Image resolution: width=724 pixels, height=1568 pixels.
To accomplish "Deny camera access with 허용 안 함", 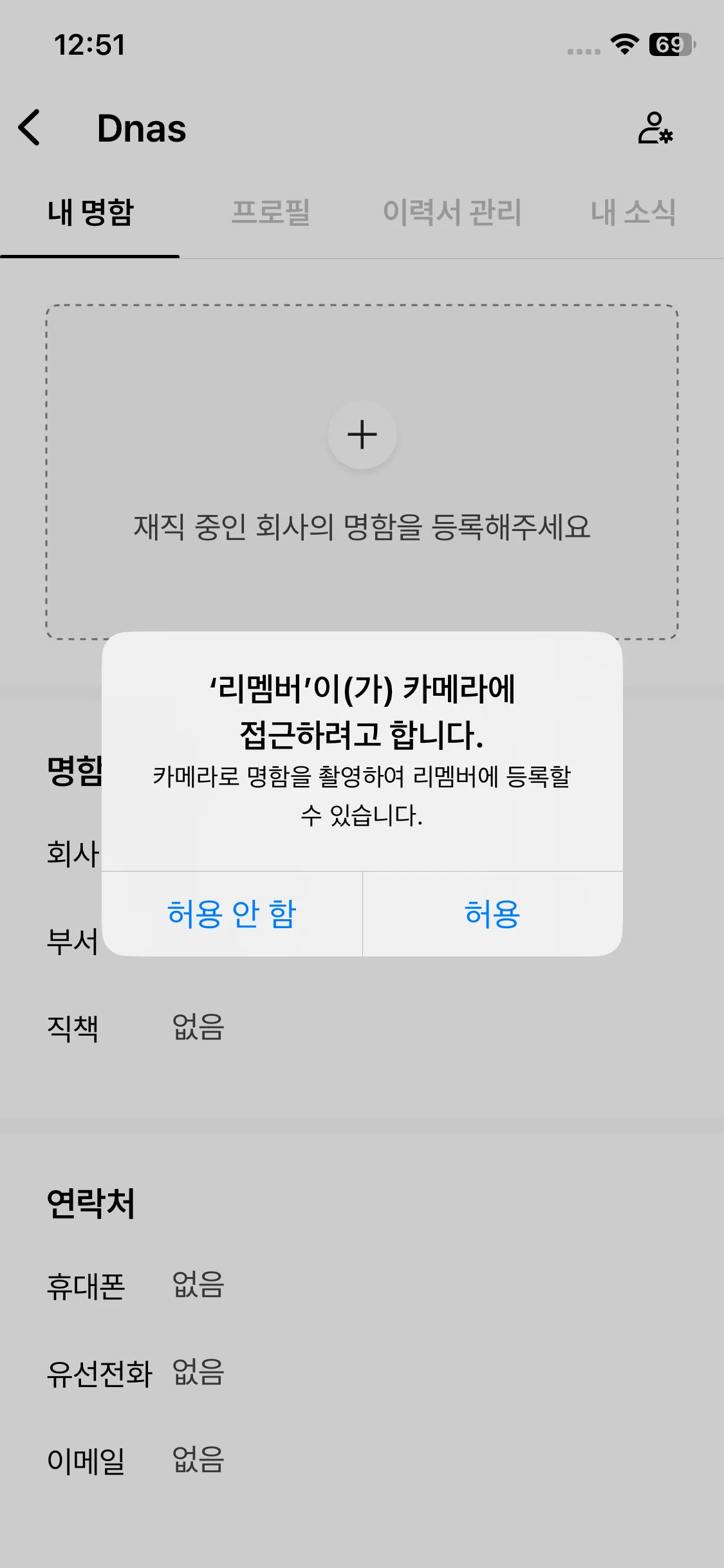I will (232, 914).
